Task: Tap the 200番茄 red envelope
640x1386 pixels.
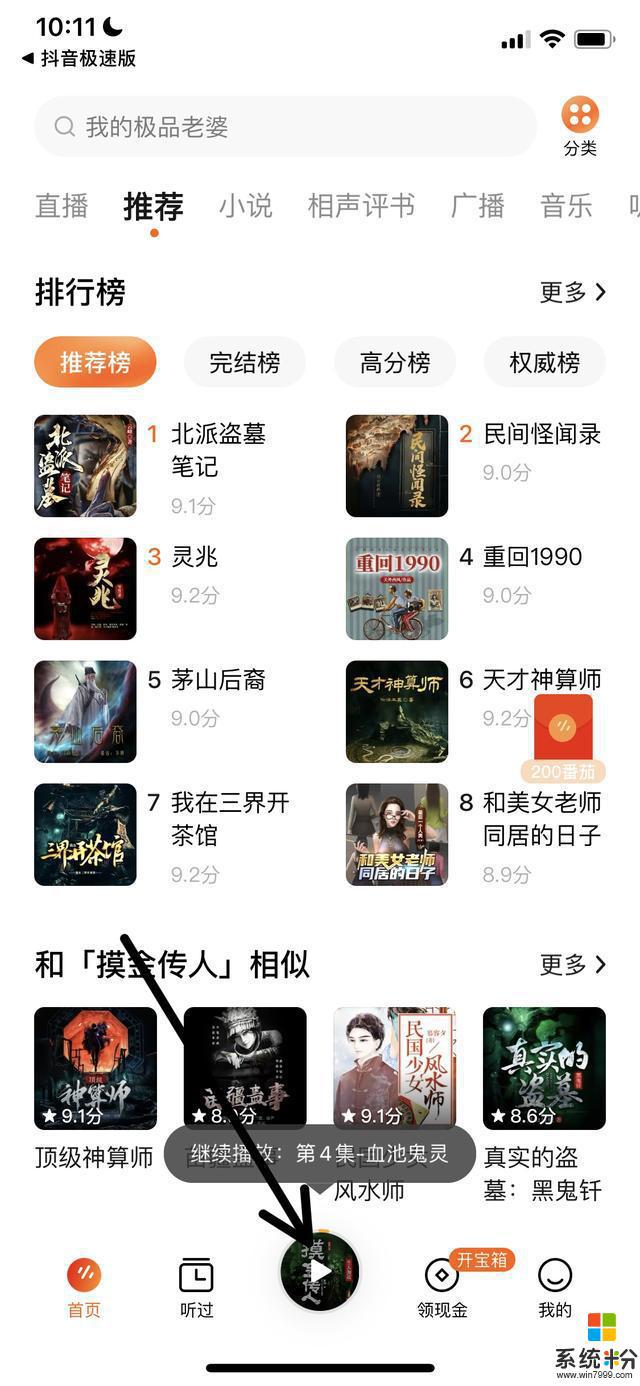Action: pos(563,737)
